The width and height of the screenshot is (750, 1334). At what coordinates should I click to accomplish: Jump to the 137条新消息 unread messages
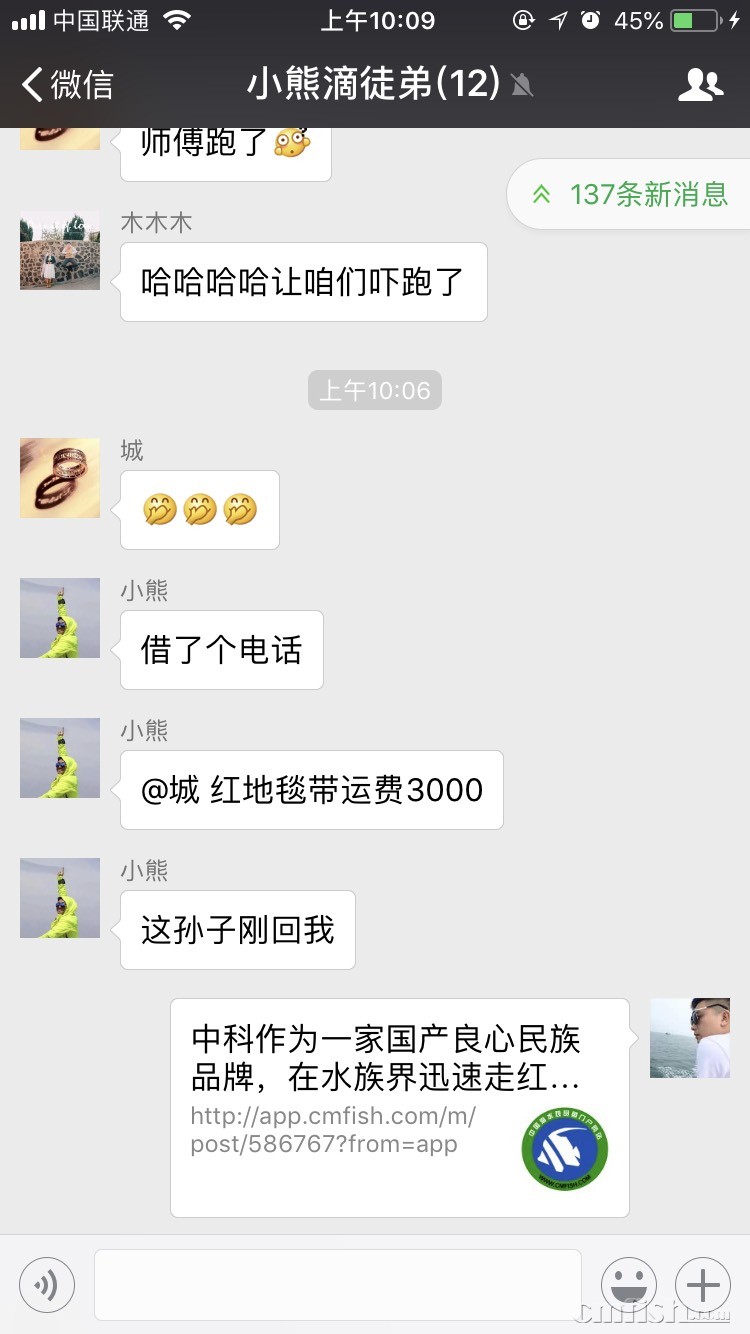(630, 194)
